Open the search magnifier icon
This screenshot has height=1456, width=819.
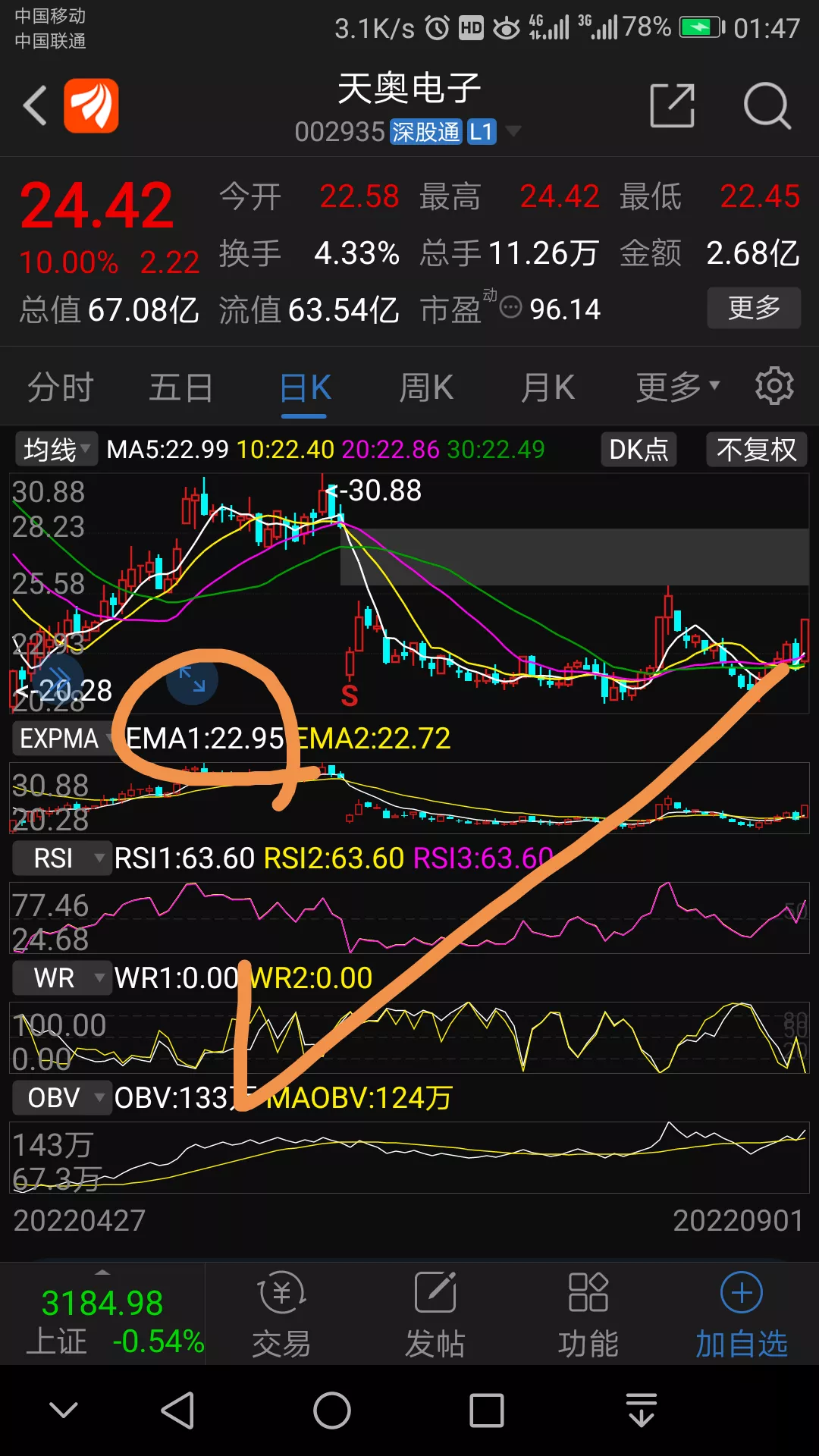click(x=767, y=105)
